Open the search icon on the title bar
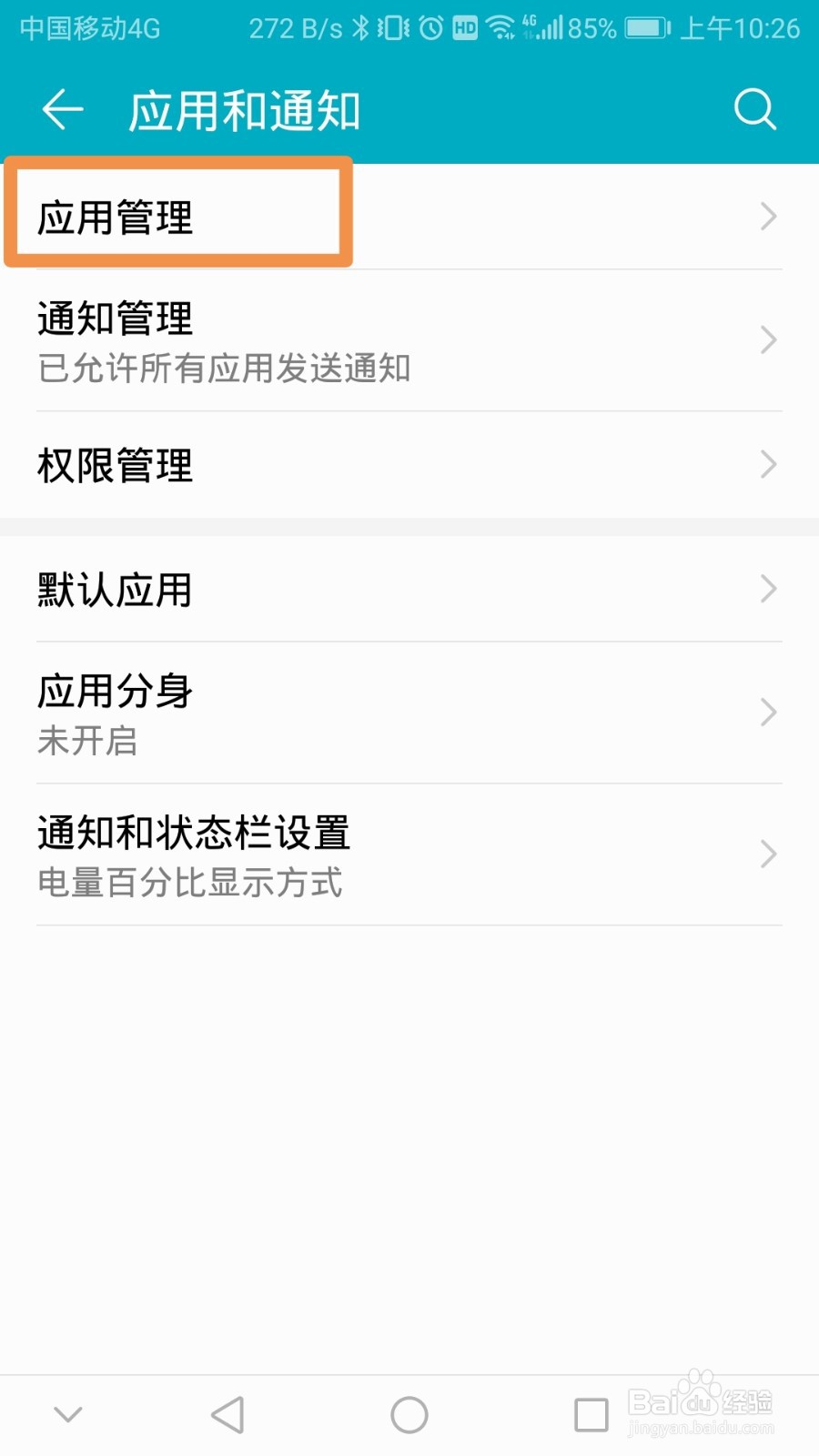The height and width of the screenshot is (1456, 819). pyautogui.click(x=754, y=110)
